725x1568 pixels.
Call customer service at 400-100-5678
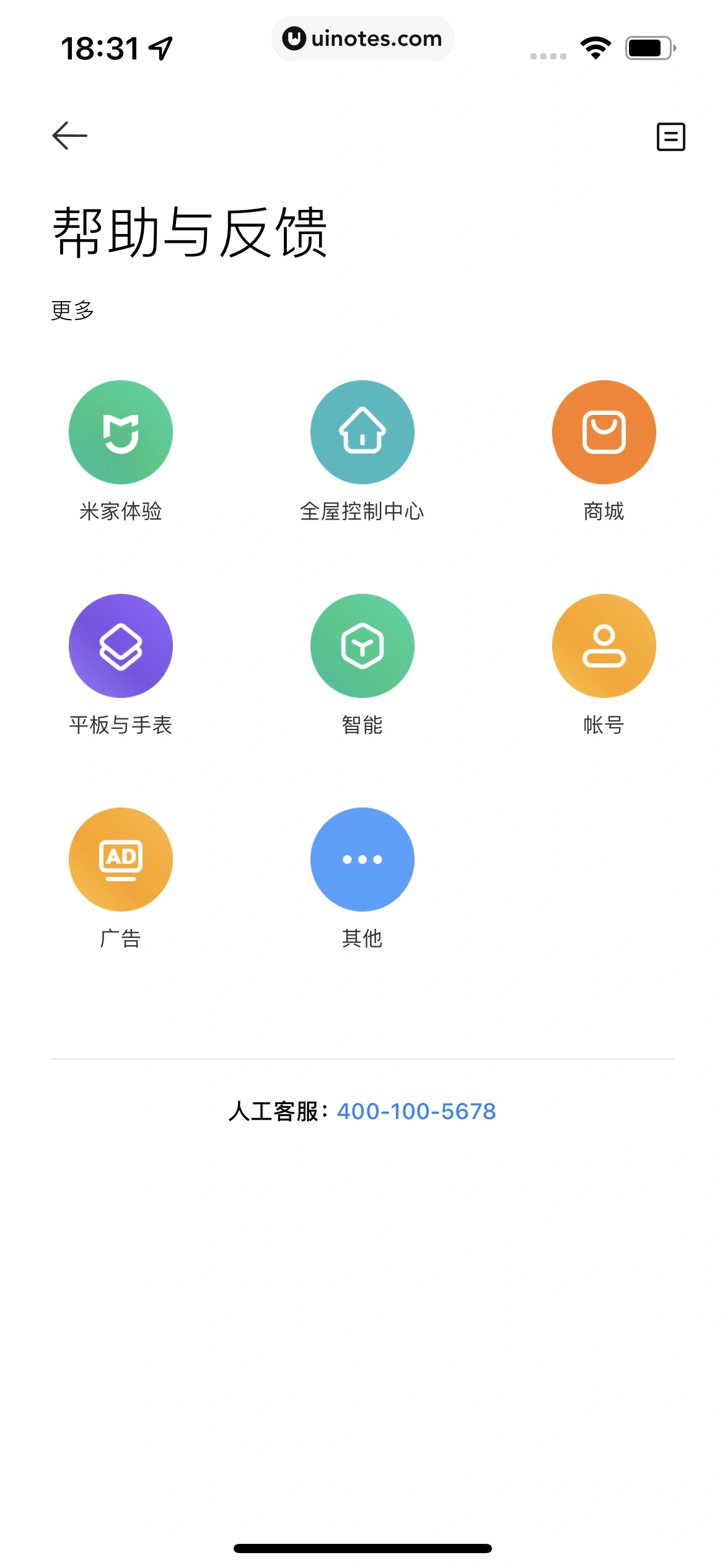click(x=416, y=1112)
